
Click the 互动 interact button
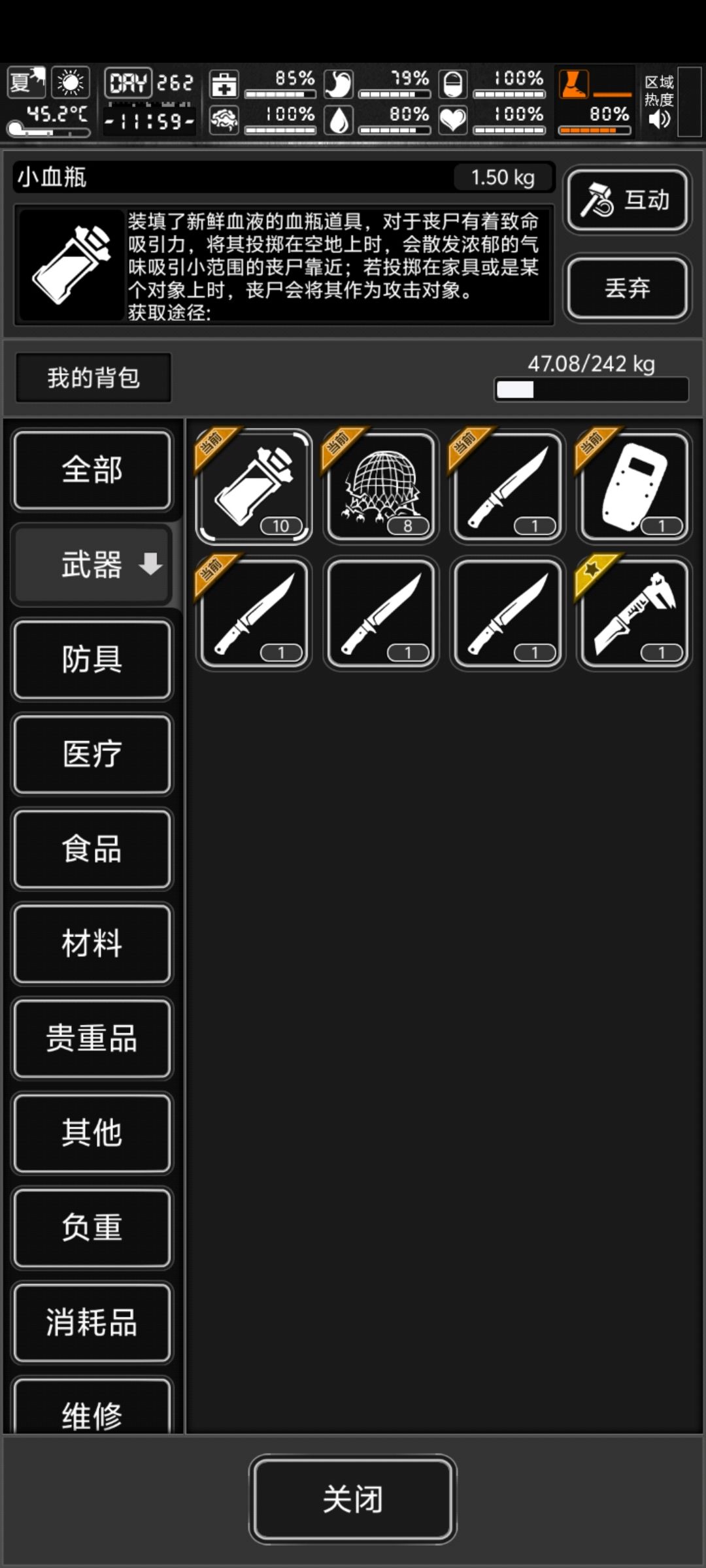click(x=626, y=201)
